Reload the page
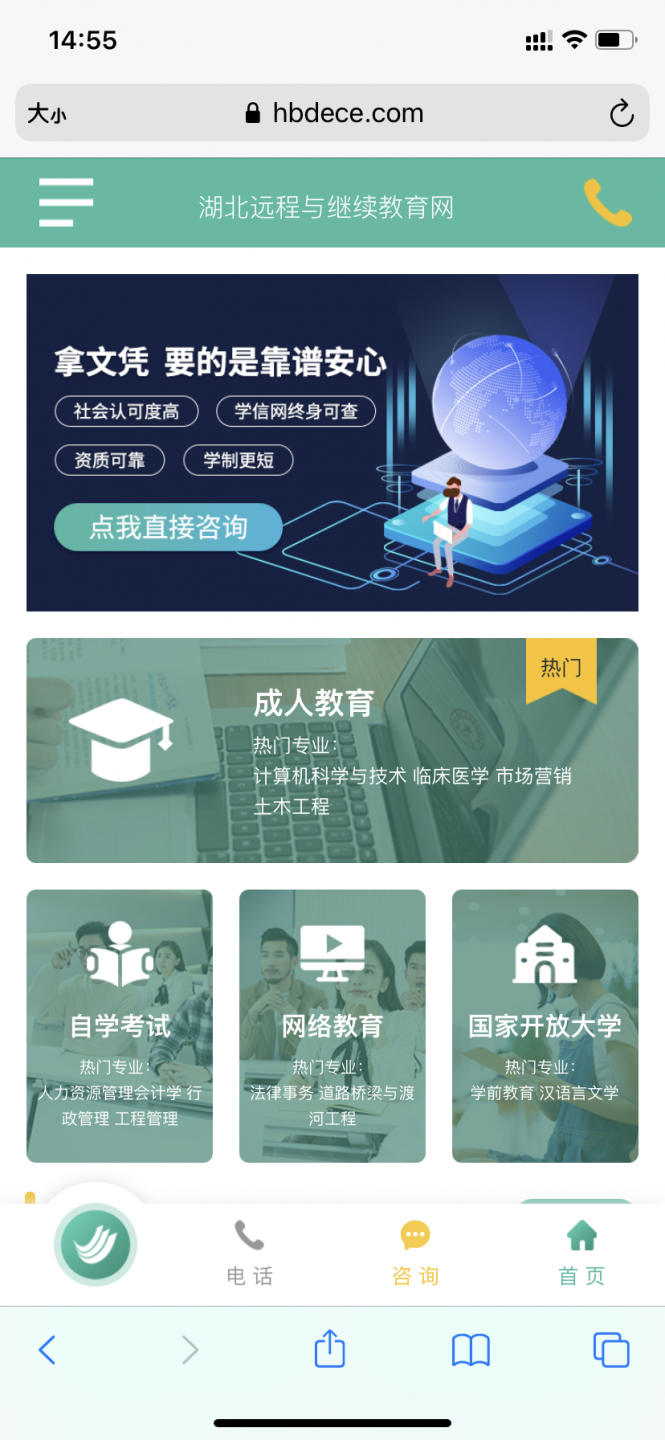 tap(621, 113)
